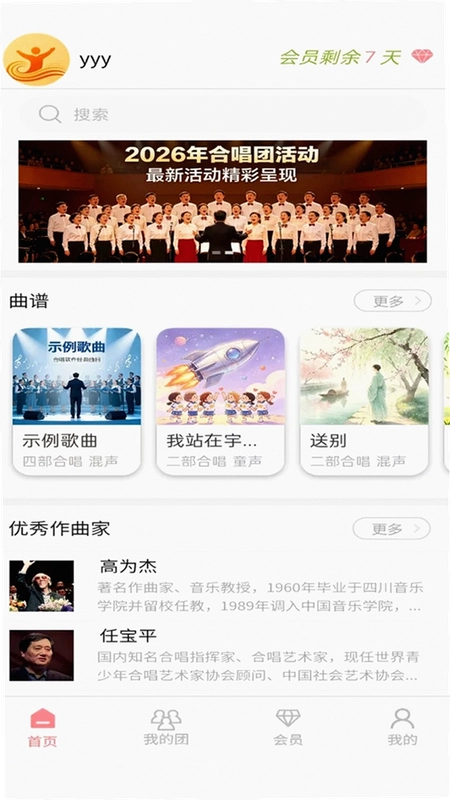Tap 更多 next to 优秀作曲家
The image size is (450, 800).
391,529
